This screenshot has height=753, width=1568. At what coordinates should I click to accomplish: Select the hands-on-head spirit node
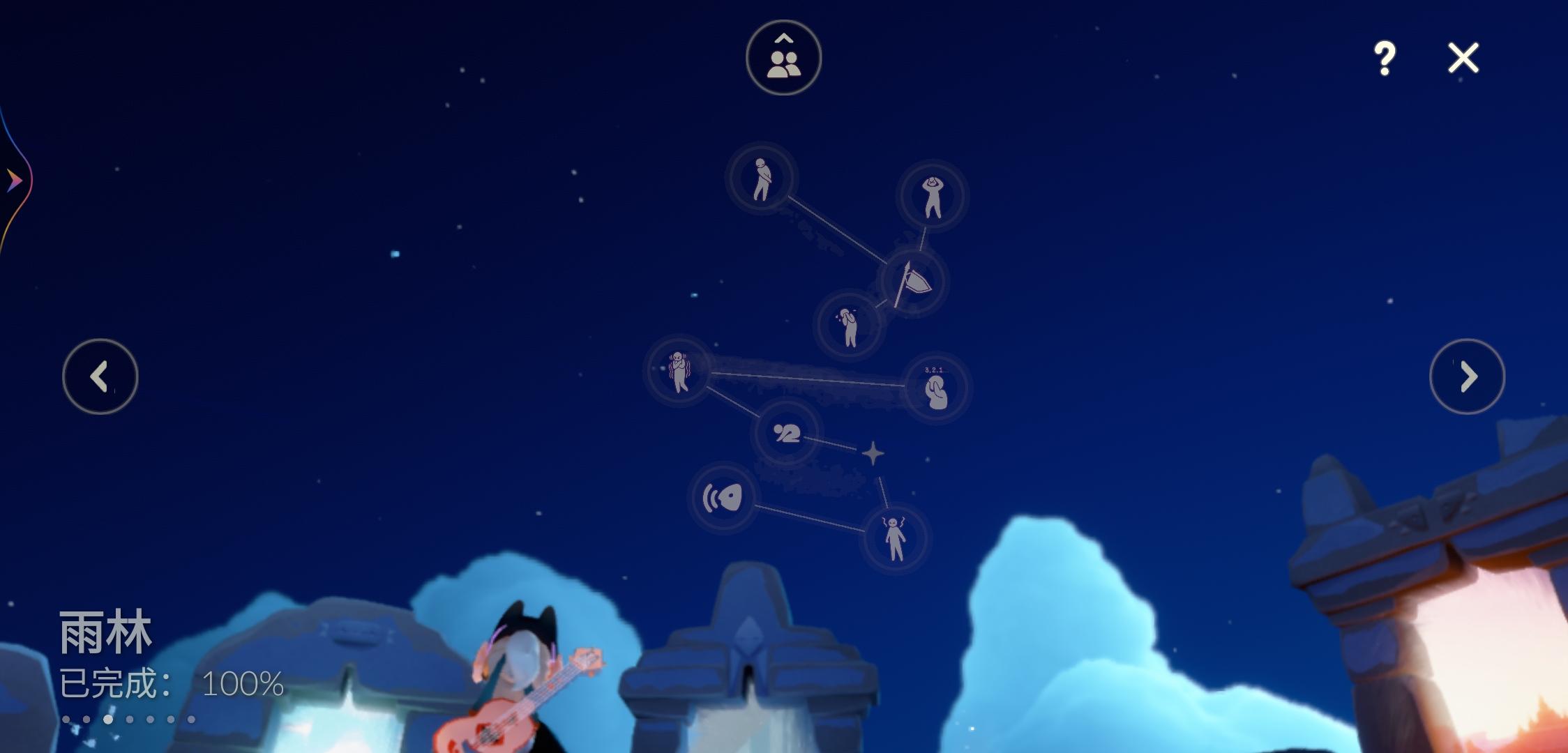(x=933, y=196)
